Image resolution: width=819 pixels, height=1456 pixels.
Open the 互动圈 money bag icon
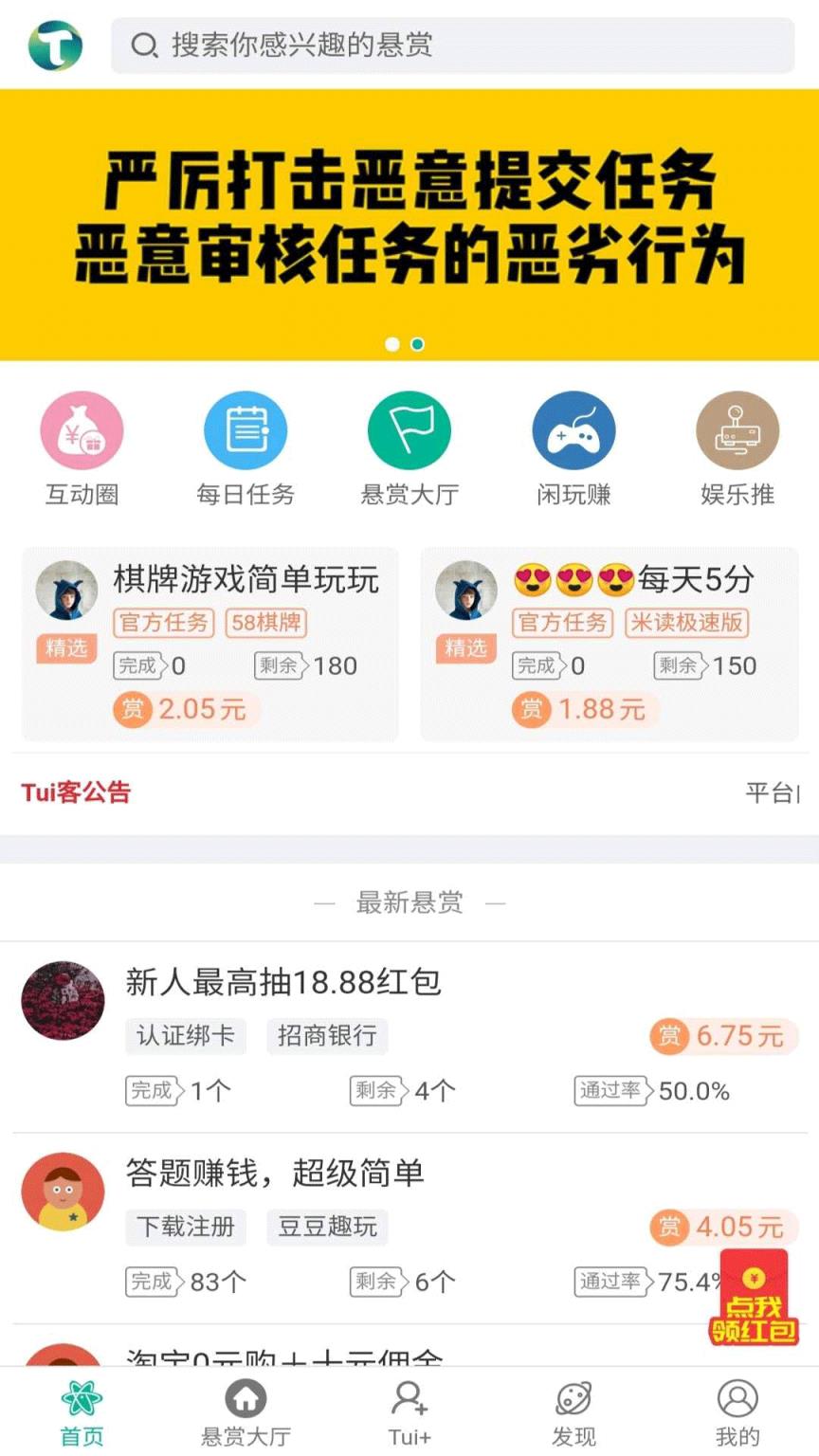pyautogui.click(x=82, y=430)
